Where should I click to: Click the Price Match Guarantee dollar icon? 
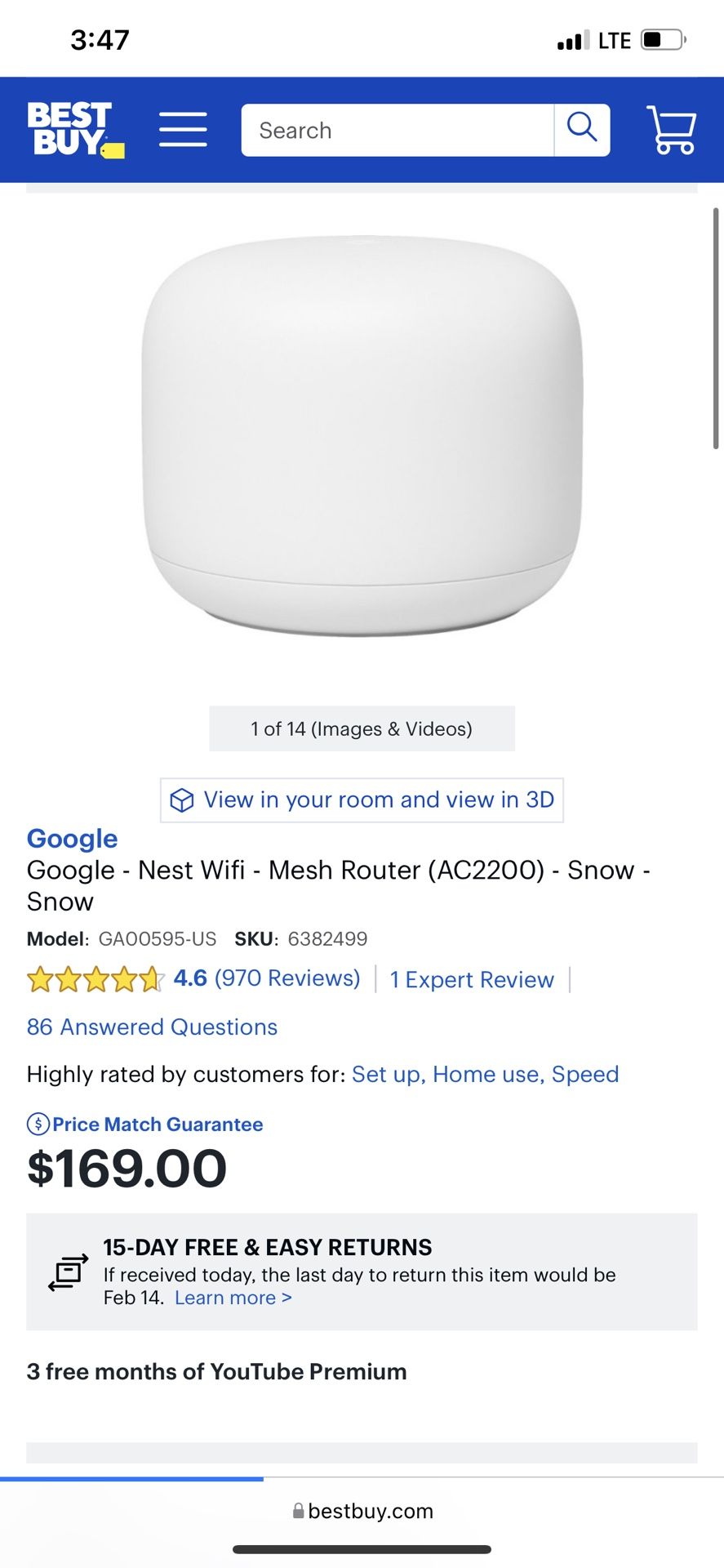pos(38,1125)
